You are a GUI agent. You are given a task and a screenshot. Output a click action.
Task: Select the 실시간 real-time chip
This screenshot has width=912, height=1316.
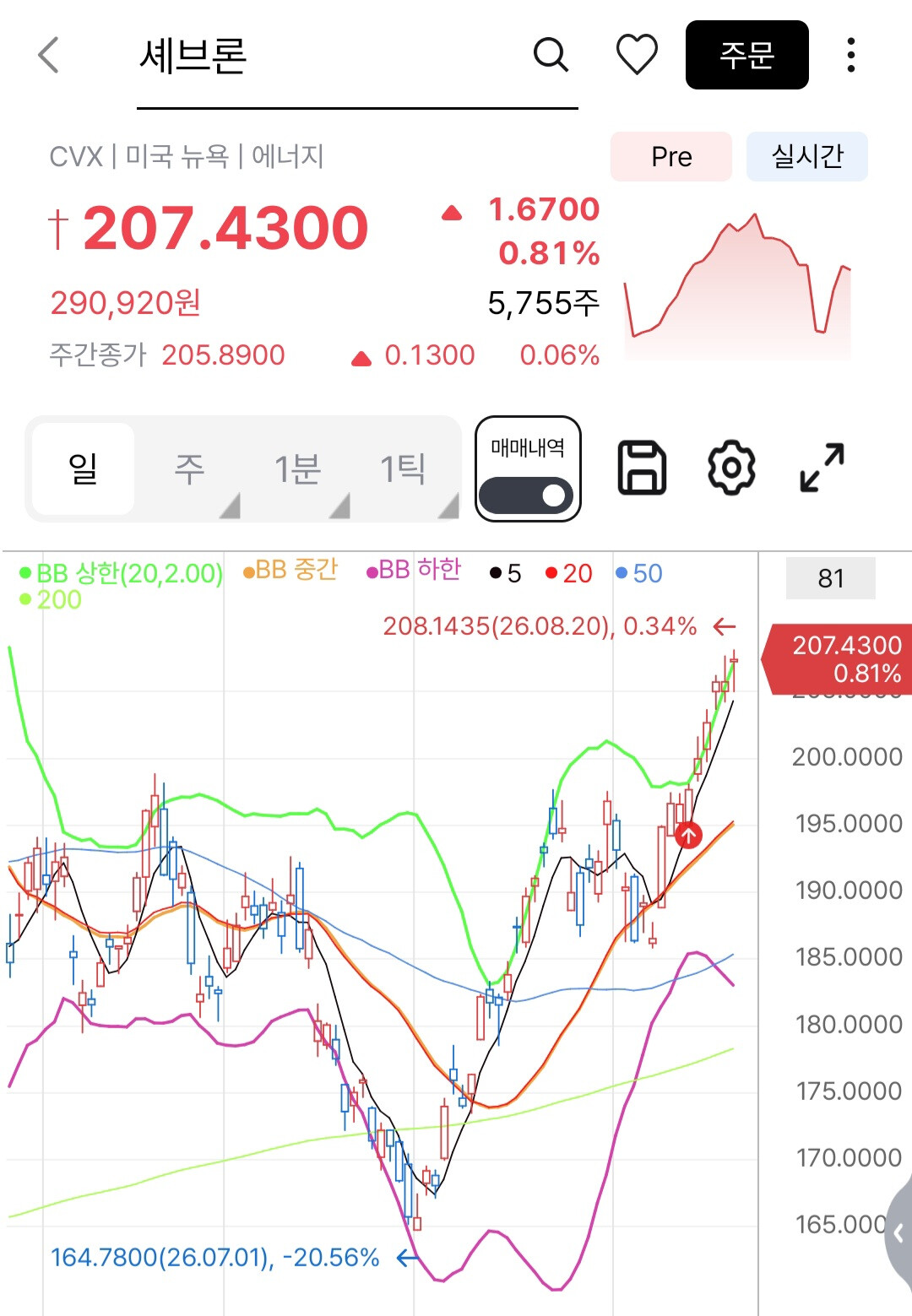pyautogui.click(x=807, y=156)
